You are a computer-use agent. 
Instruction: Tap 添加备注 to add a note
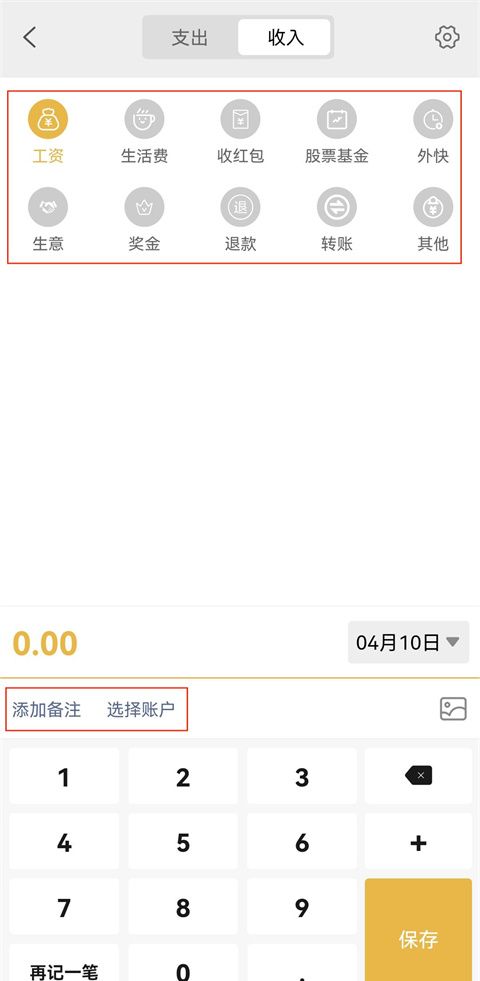(46, 709)
